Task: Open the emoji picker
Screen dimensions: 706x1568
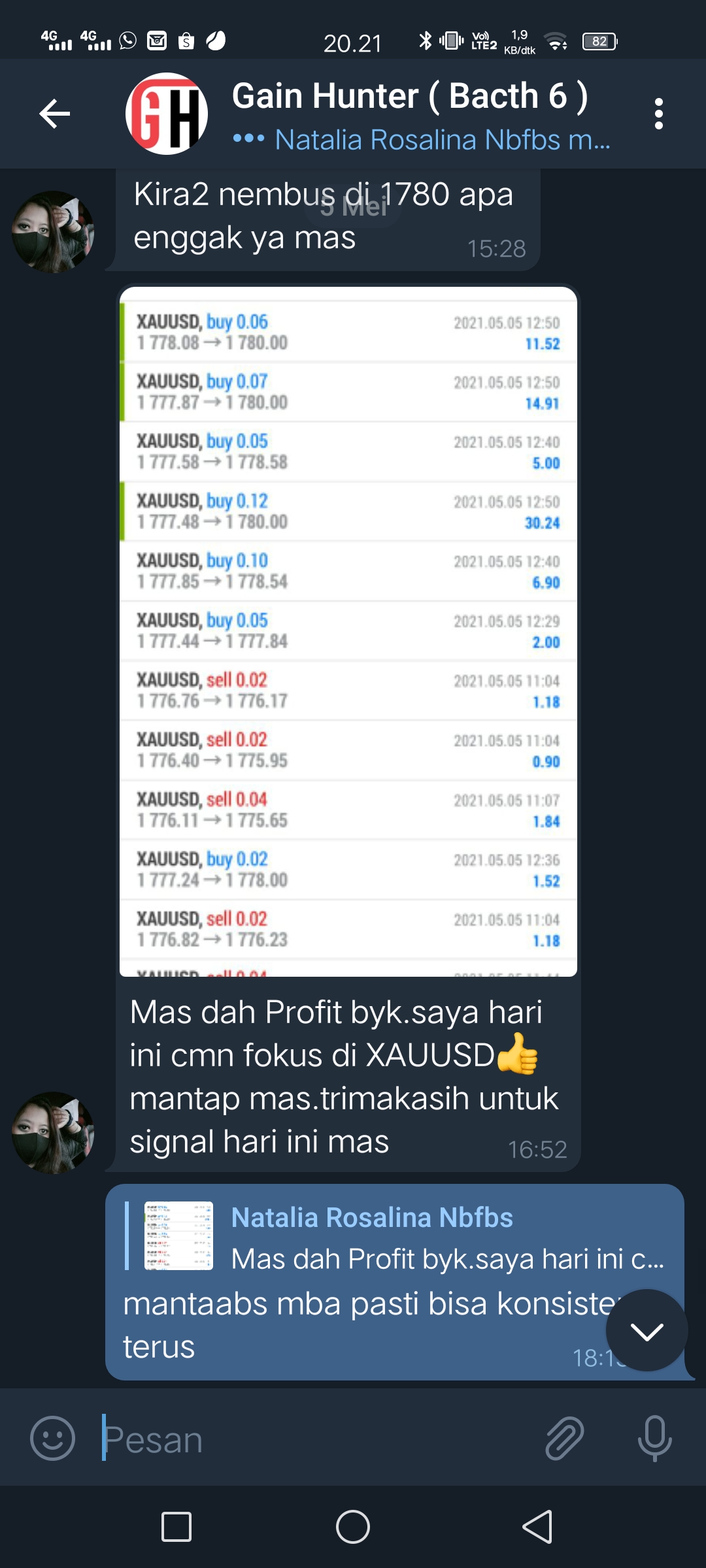Action: pyautogui.click(x=52, y=1439)
